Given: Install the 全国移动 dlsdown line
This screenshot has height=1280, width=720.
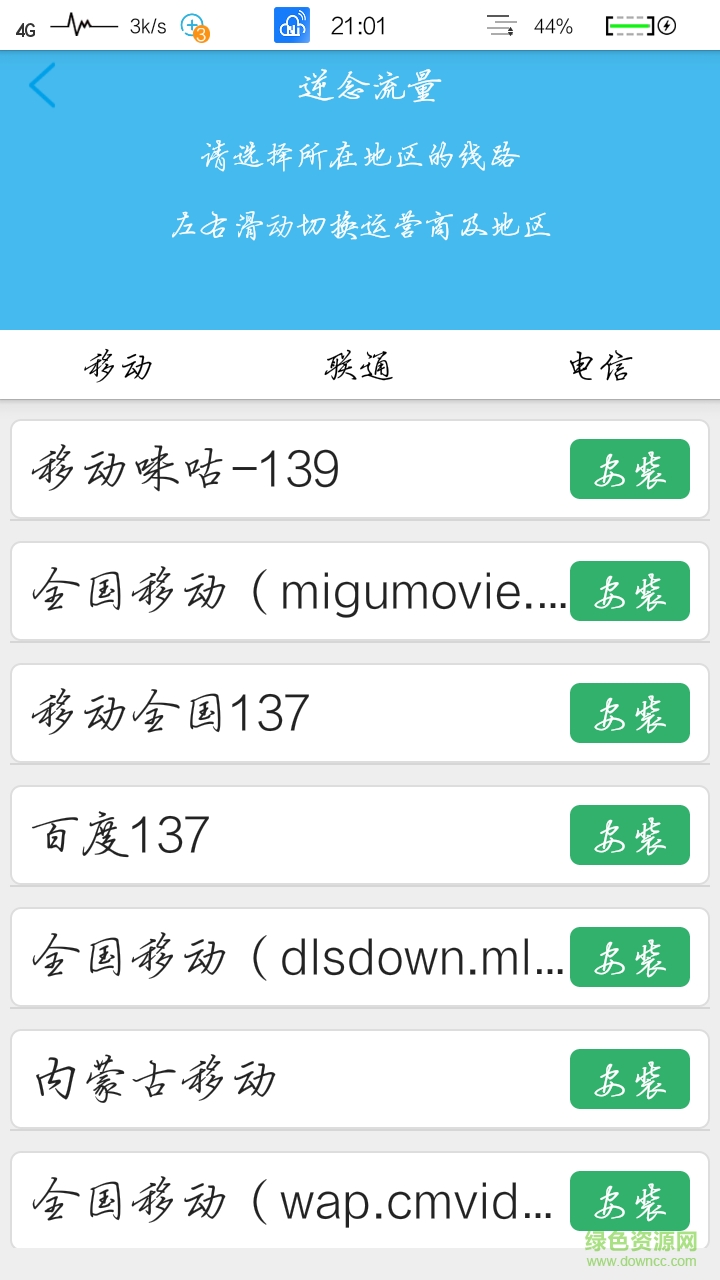Looking at the screenshot, I should (x=629, y=957).
